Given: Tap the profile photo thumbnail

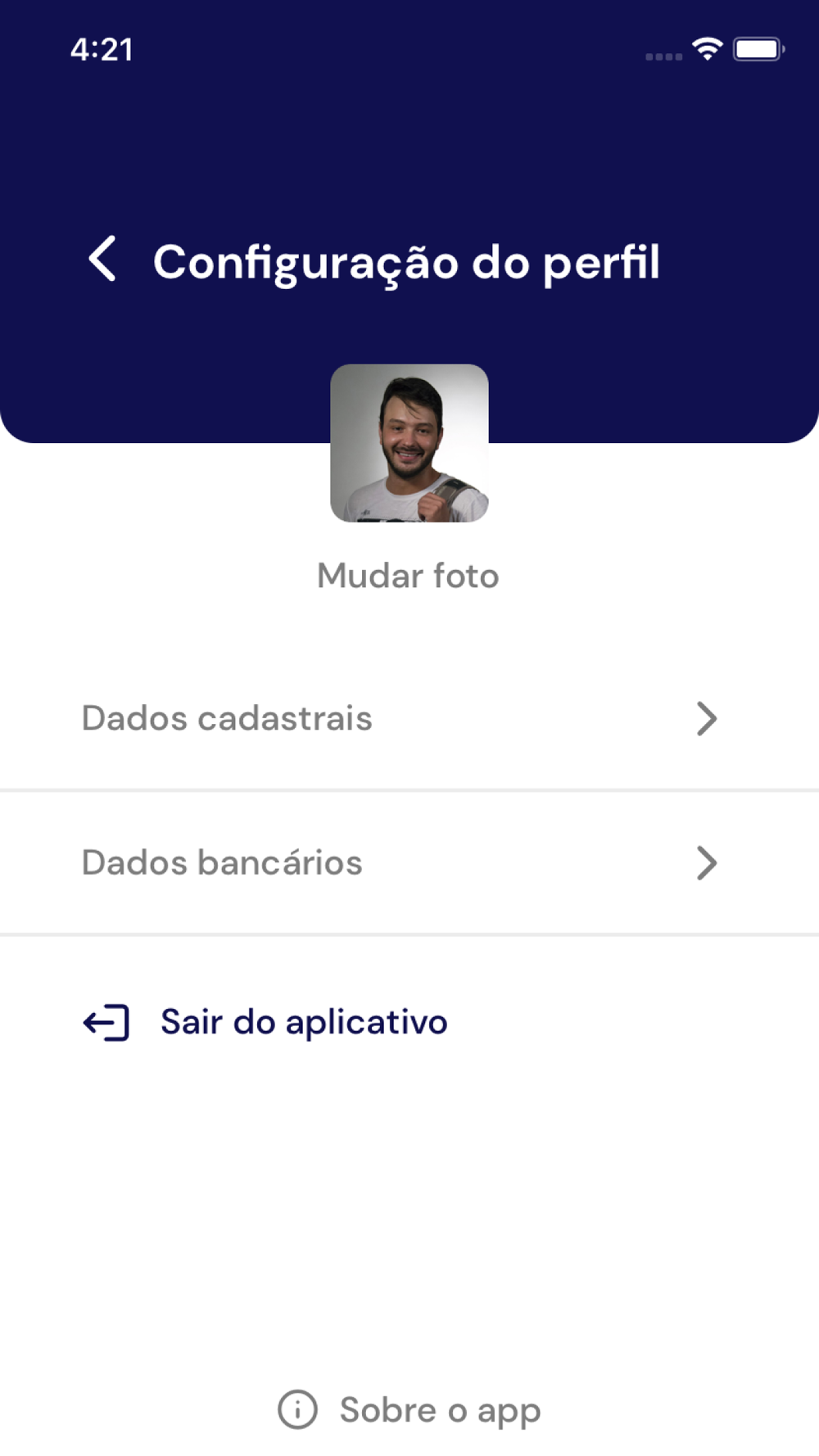Looking at the screenshot, I should 409,443.
